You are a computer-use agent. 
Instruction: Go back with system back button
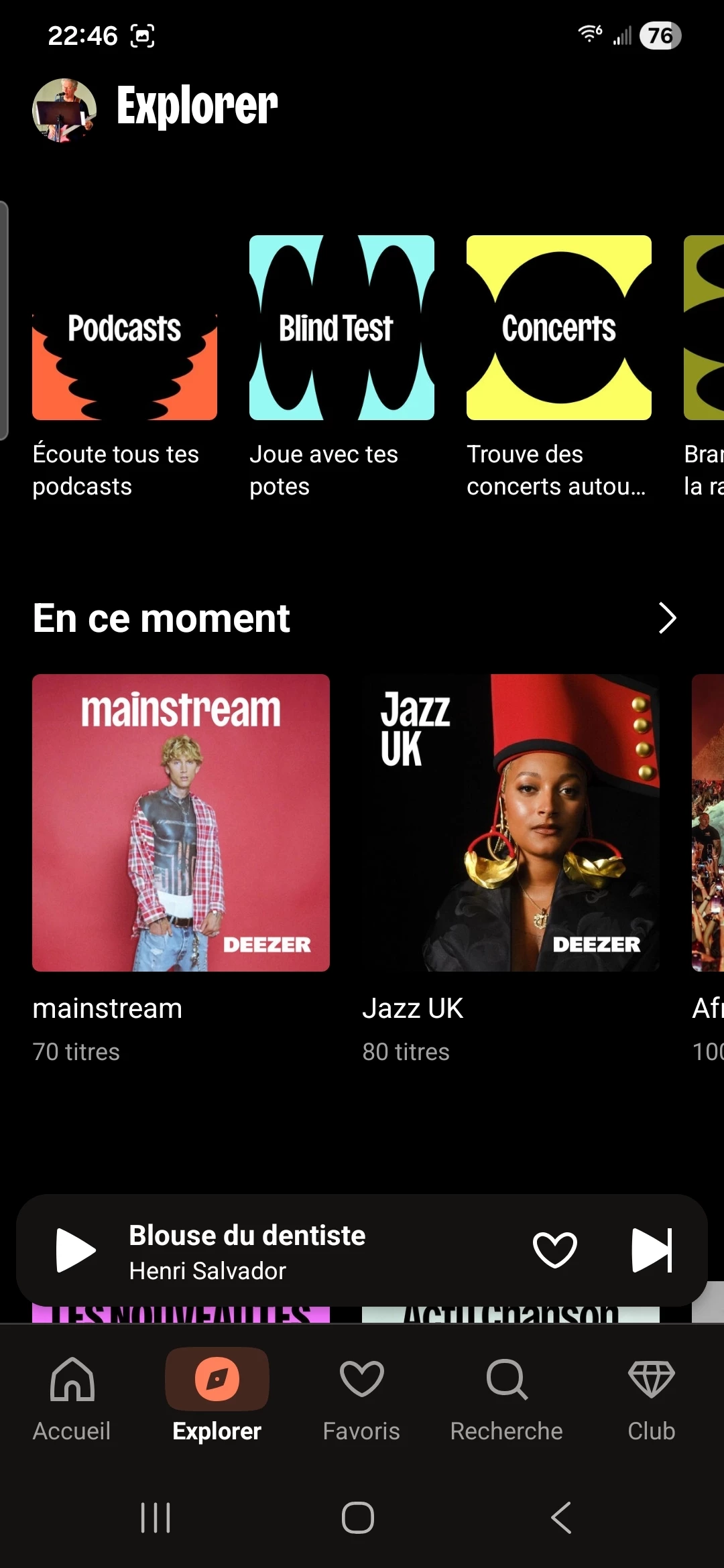(560, 1518)
